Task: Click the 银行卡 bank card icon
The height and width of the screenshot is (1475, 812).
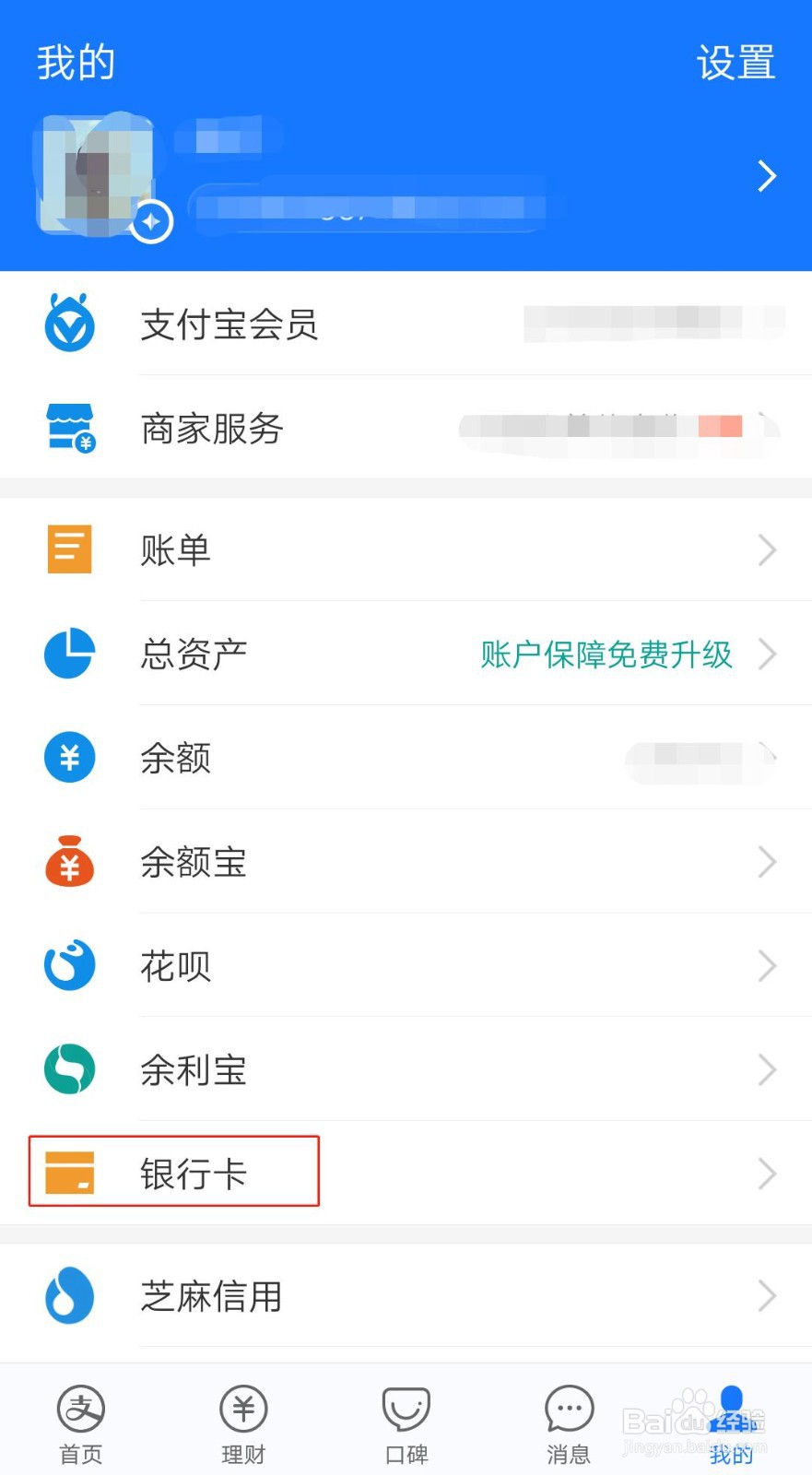Action: [68, 1173]
